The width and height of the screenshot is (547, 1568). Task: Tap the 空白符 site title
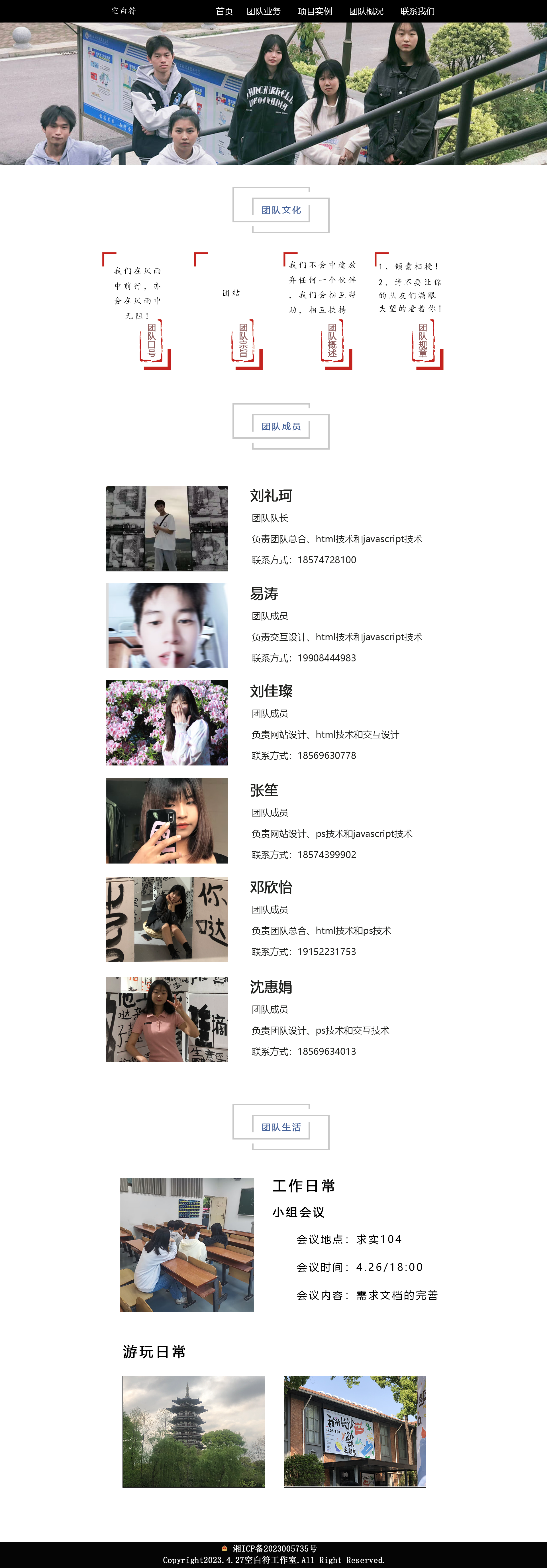pos(124,11)
